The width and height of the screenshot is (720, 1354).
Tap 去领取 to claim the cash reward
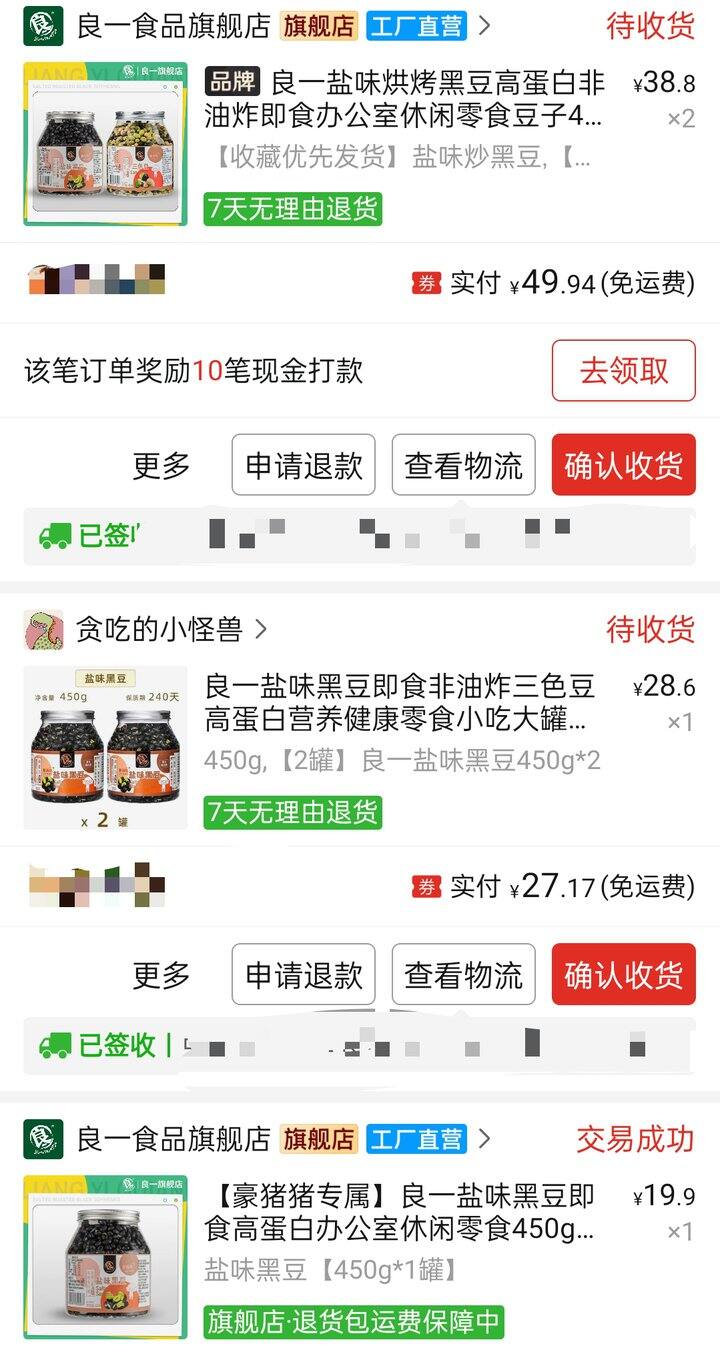pos(623,371)
